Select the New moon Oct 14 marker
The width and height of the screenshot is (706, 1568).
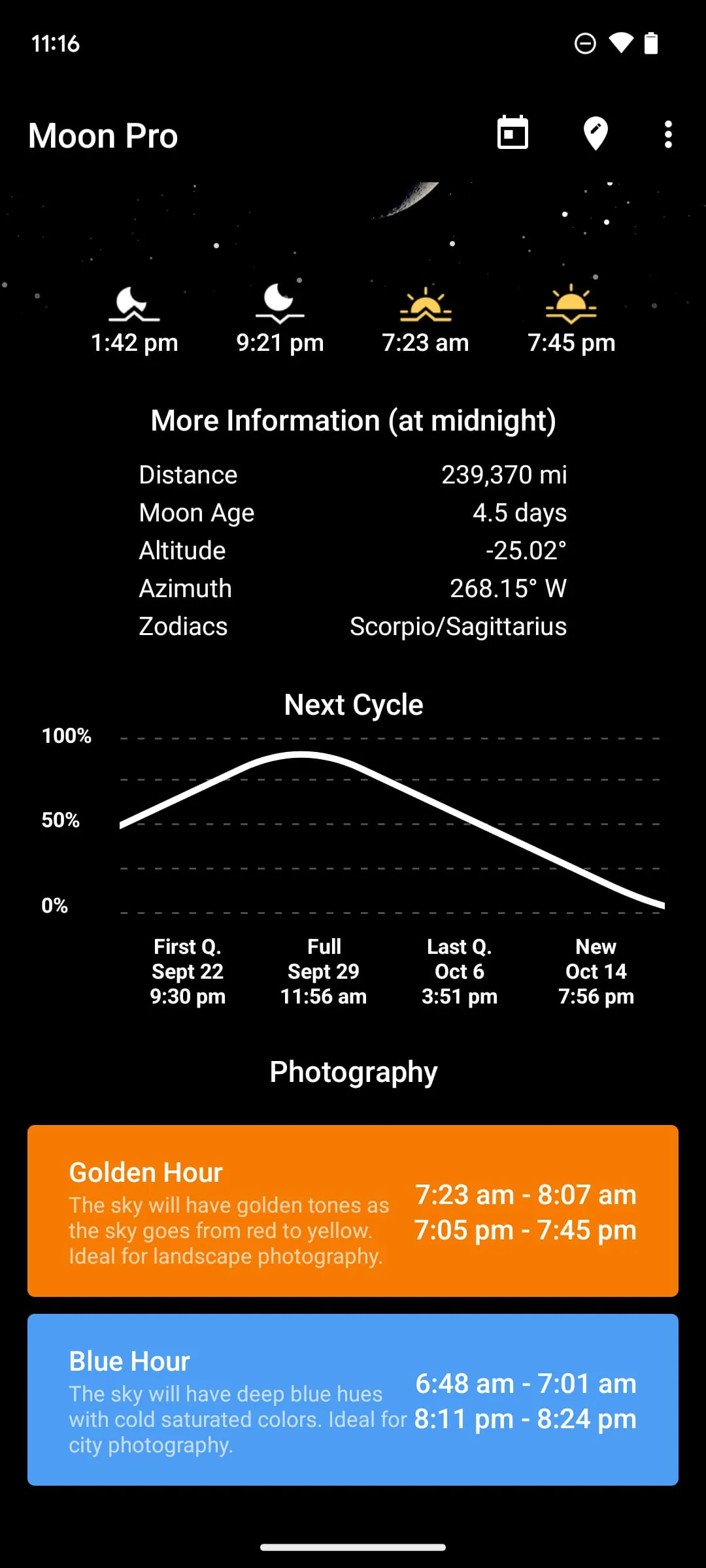point(596,971)
